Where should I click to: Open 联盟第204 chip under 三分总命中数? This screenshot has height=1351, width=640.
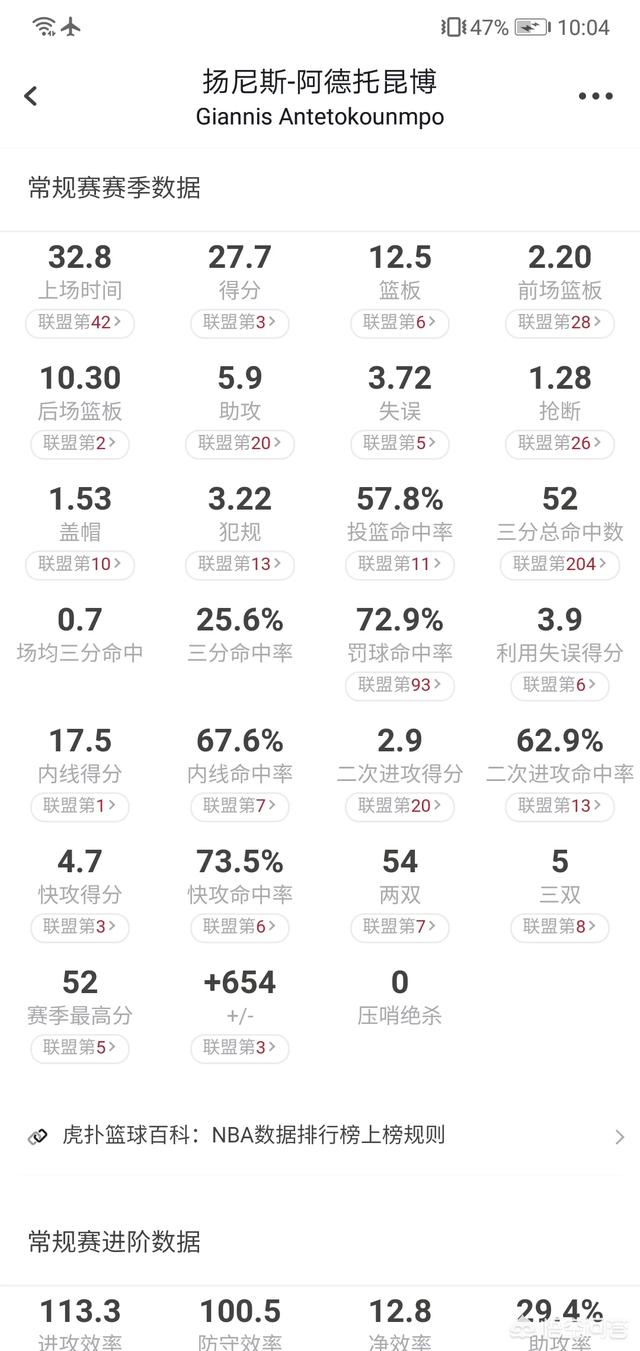(560, 565)
